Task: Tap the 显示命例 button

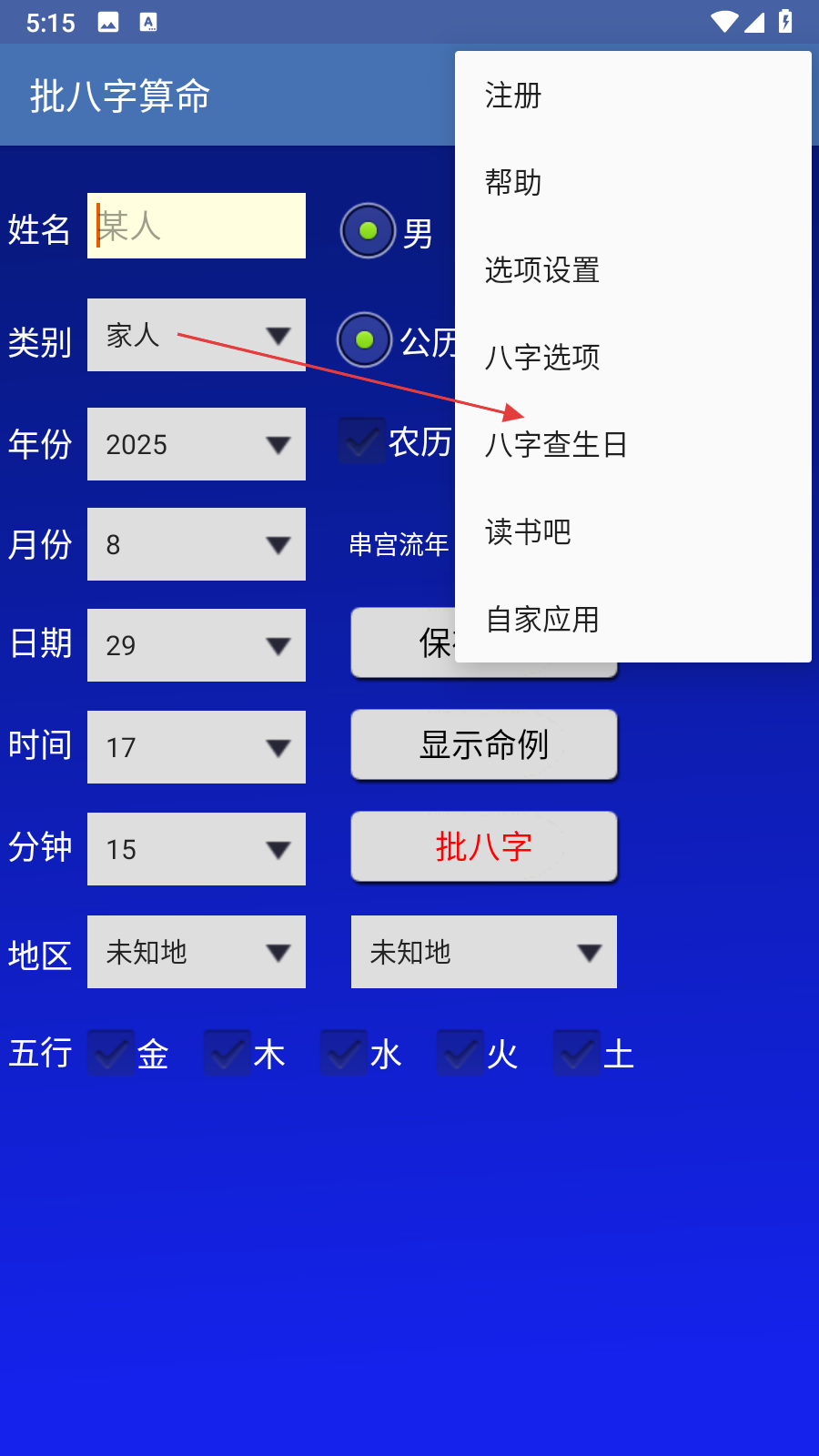Action: (484, 744)
